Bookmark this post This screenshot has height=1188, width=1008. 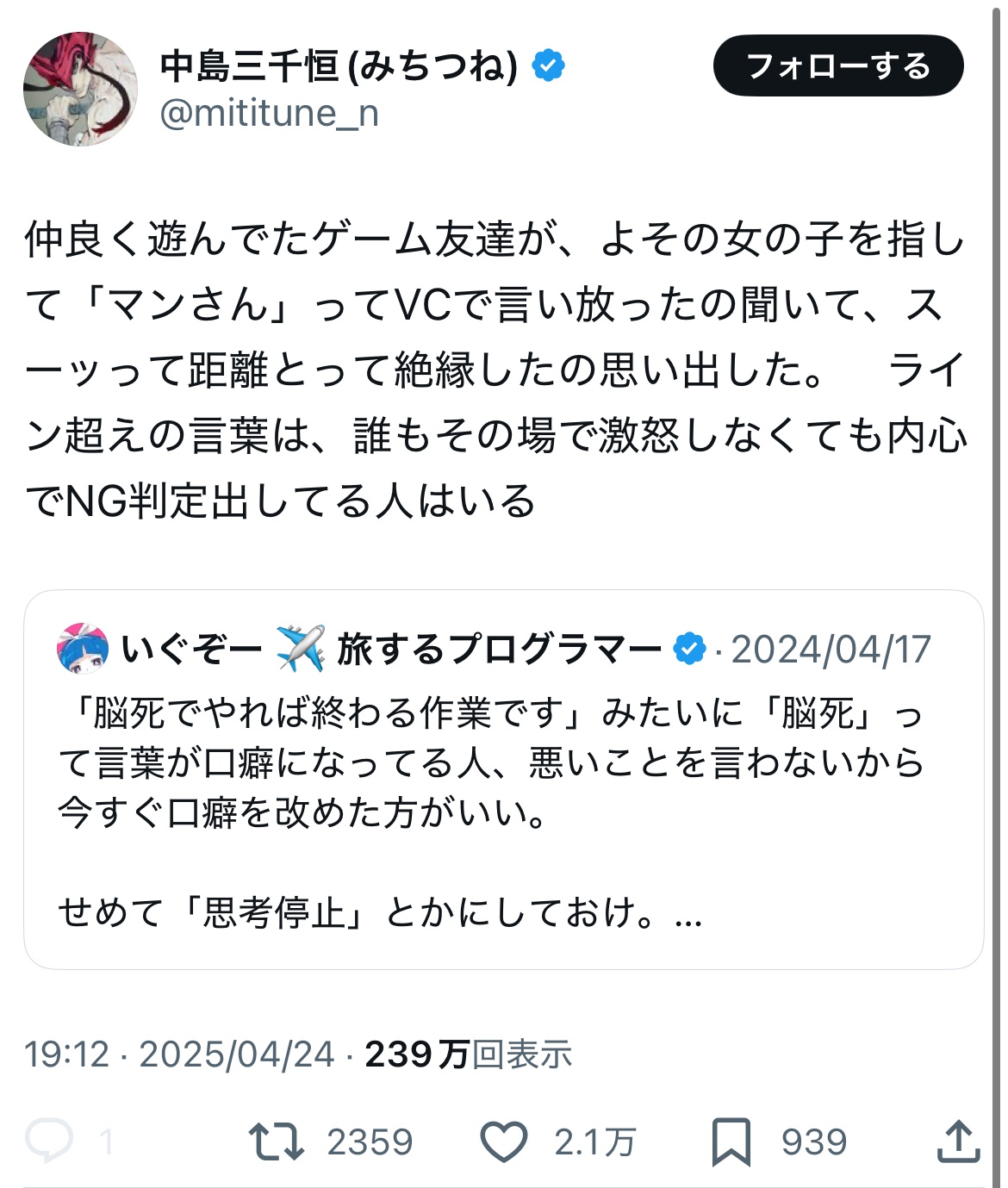[731, 1141]
